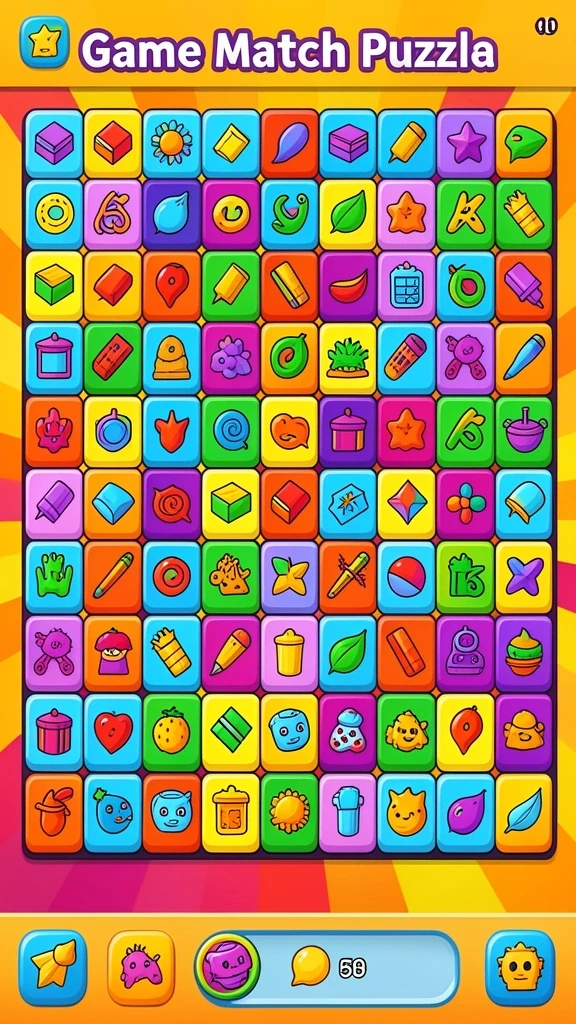Pick the purple grapes tile
This screenshot has width=576, height=1024.
tap(231, 358)
